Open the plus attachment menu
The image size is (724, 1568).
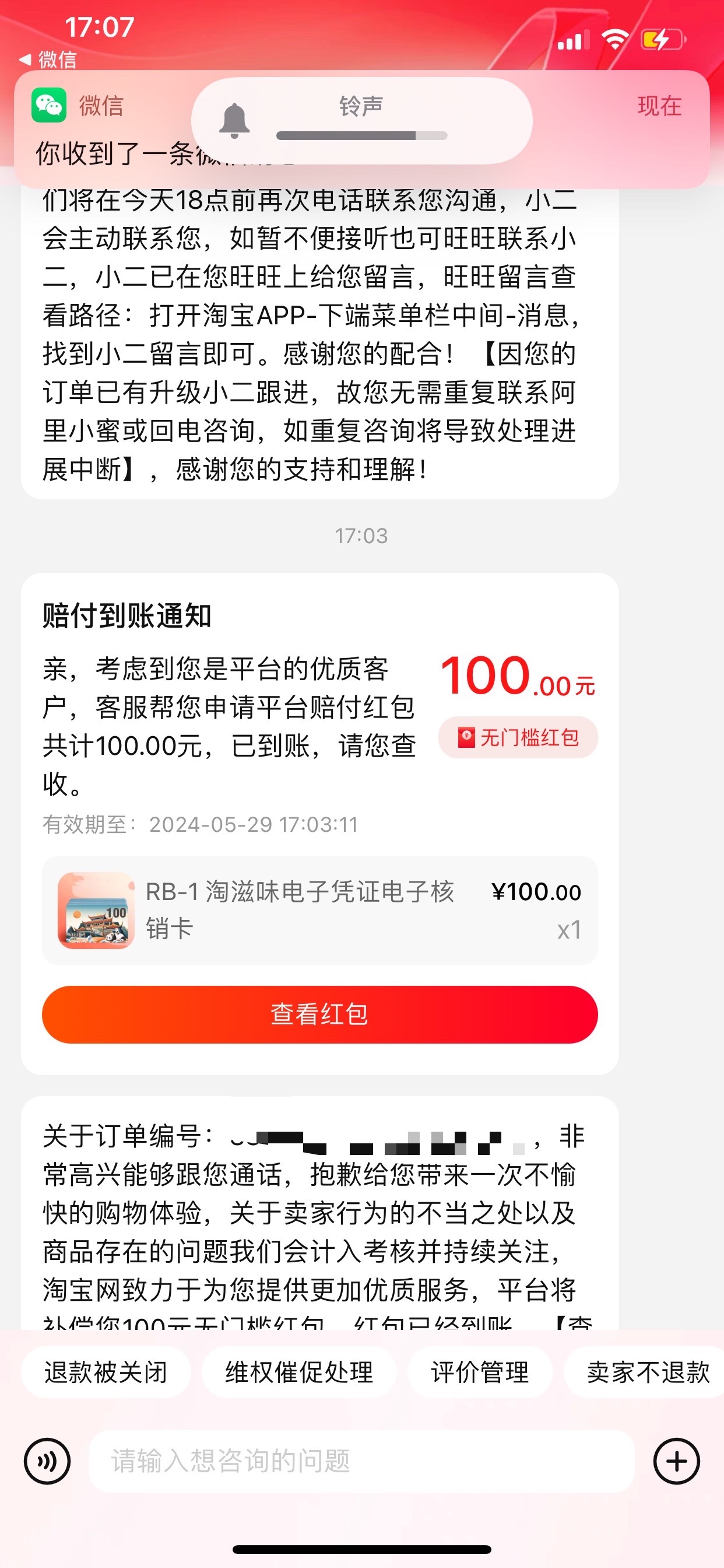(677, 1461)
